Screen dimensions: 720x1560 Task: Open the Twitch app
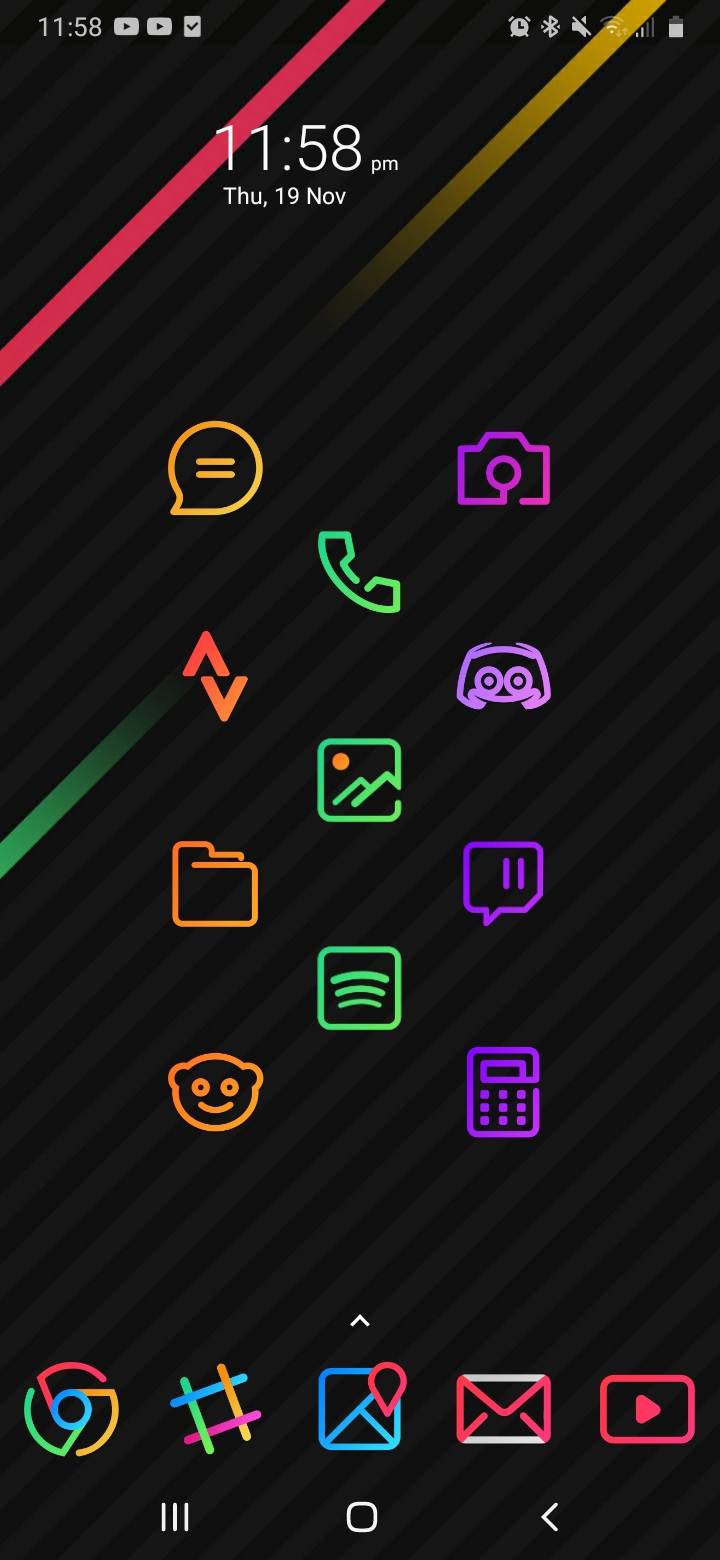click(503, 883)
